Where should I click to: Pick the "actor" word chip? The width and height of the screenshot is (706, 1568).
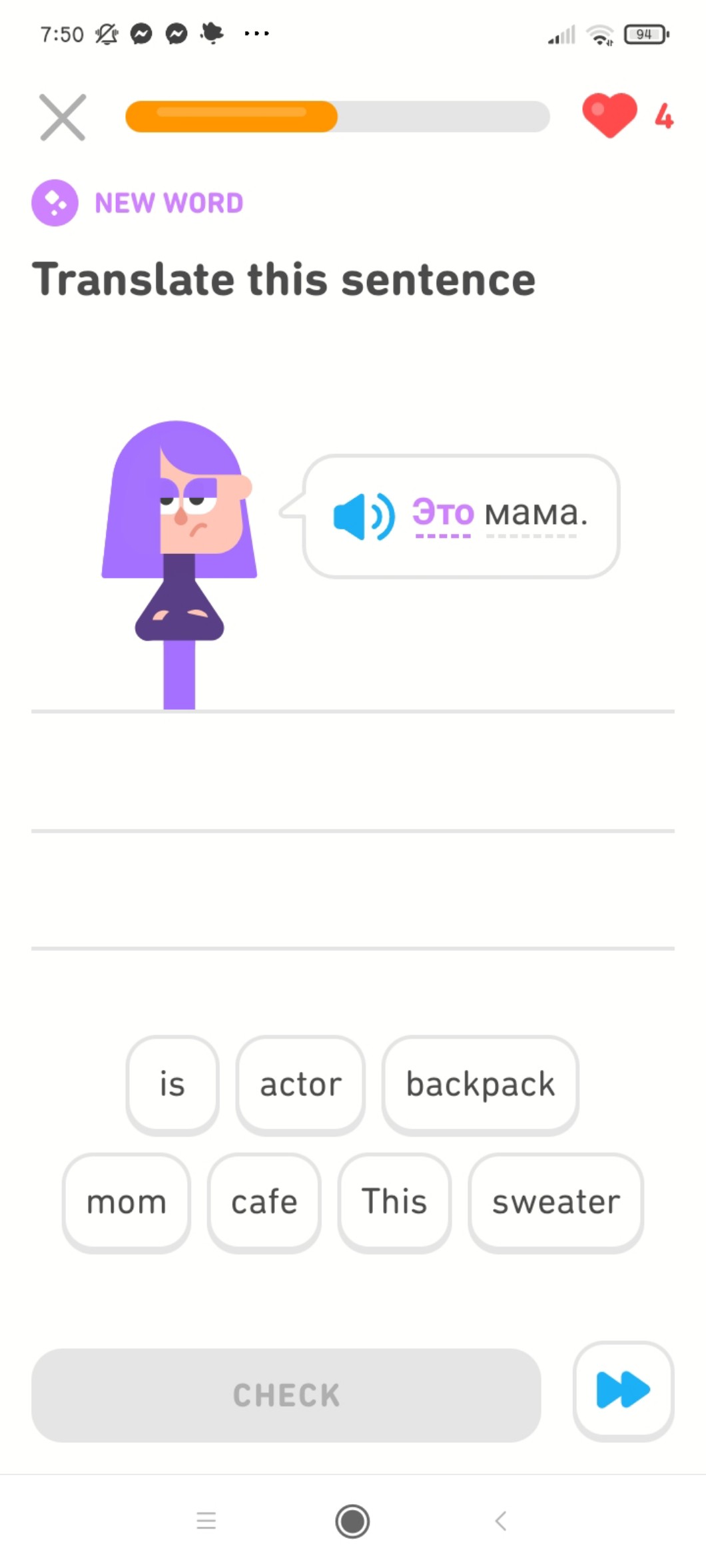300,1084
